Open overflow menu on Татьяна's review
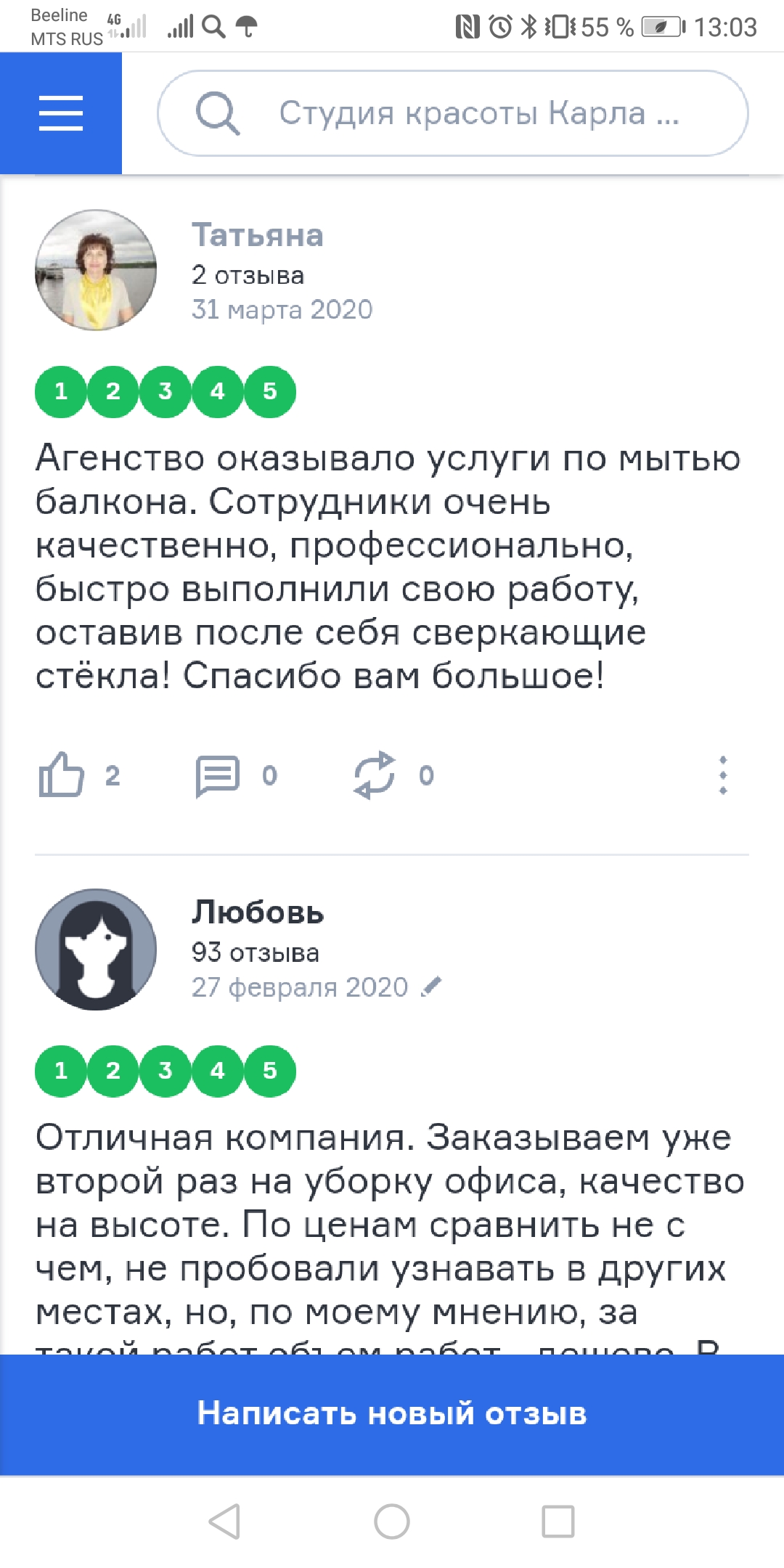Screen dimensions: 784x1568 (x=722, y=775)
